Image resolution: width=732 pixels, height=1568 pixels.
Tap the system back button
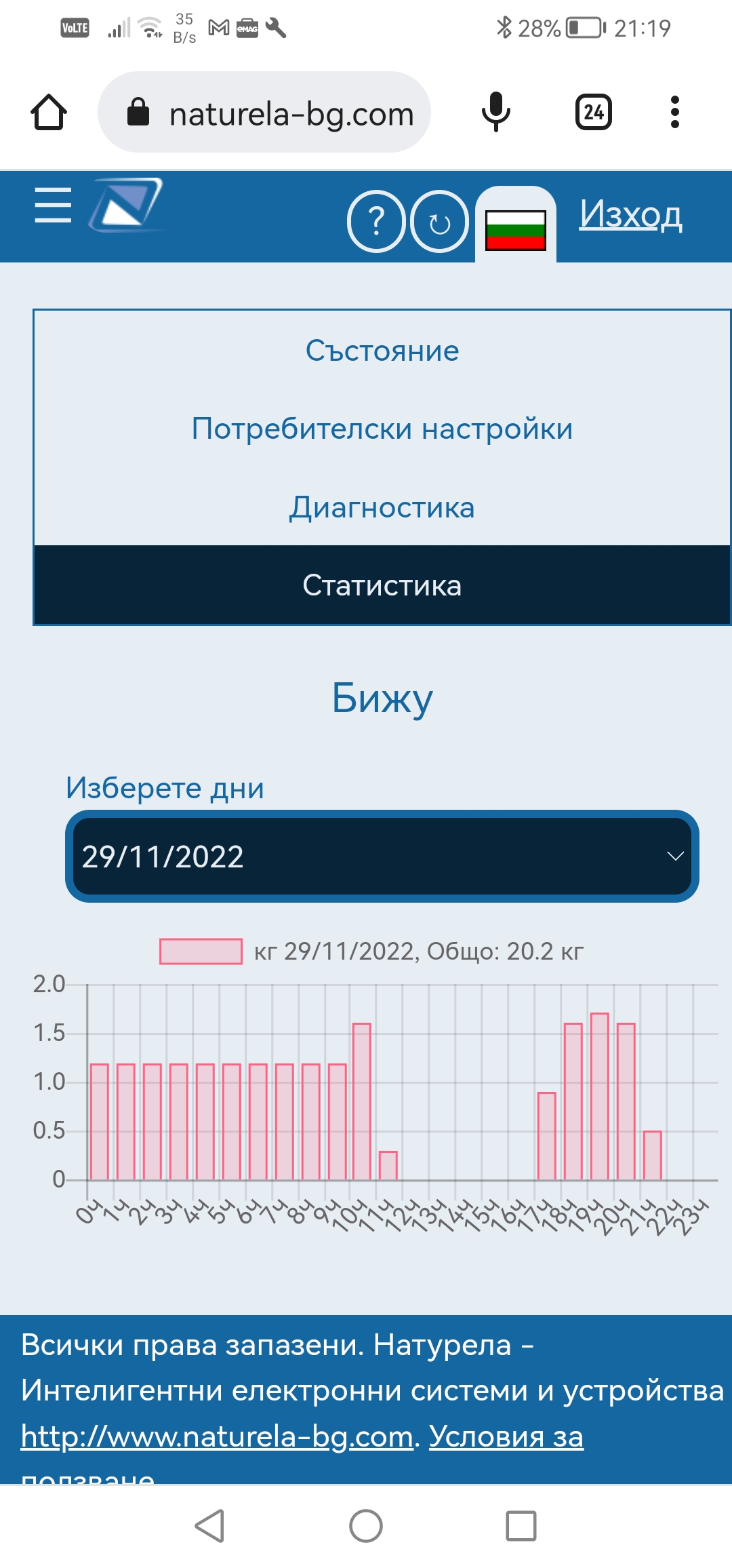[209, 1527]
